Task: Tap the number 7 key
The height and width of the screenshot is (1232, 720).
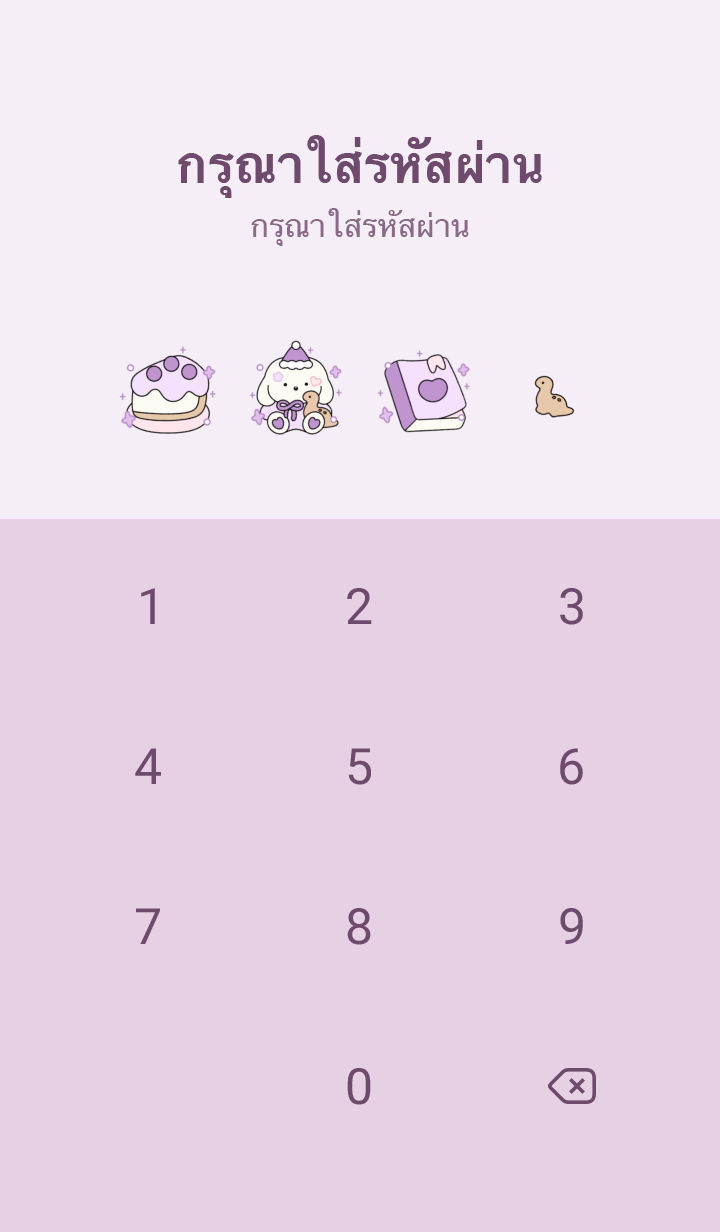Action: coord(148,927)
